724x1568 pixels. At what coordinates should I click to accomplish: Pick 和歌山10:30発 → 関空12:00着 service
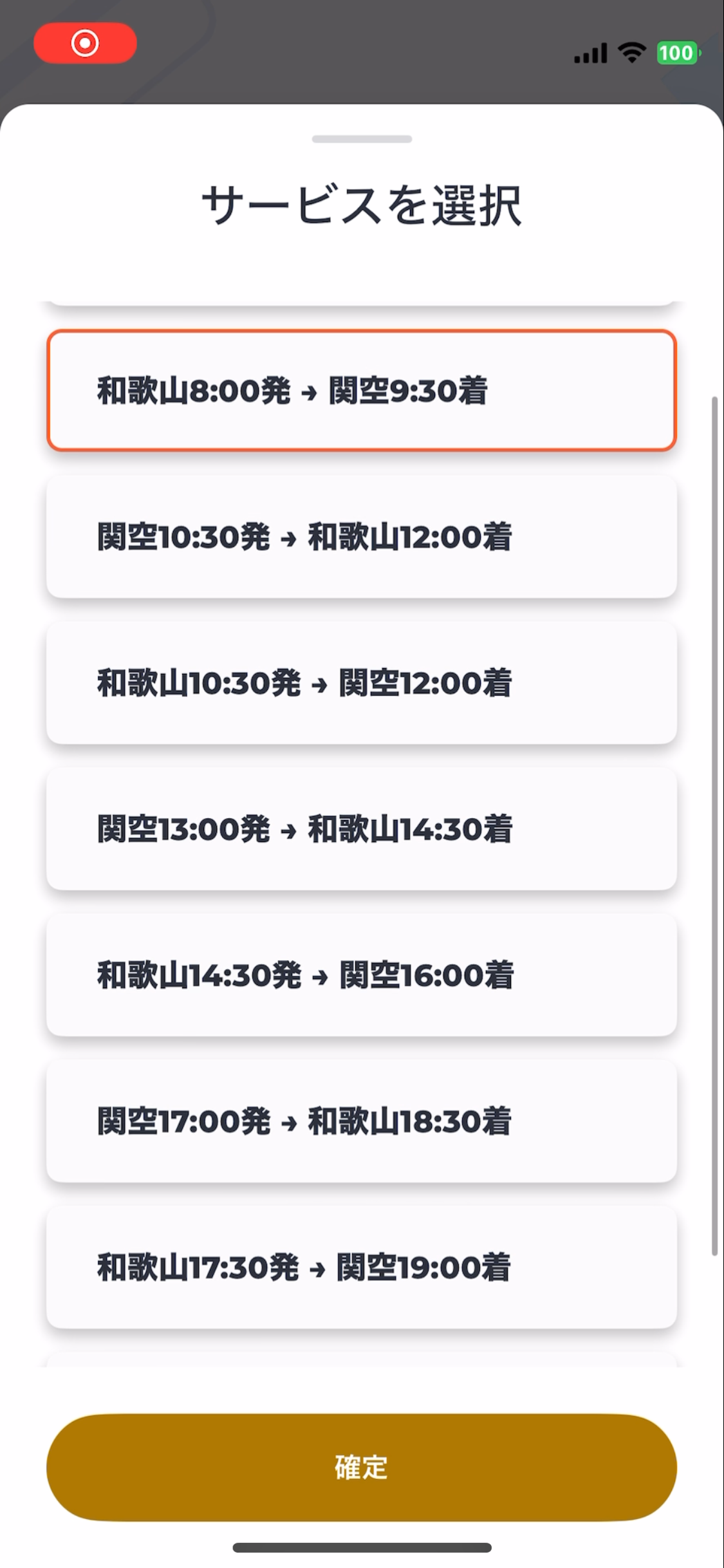tap(361, 683)
